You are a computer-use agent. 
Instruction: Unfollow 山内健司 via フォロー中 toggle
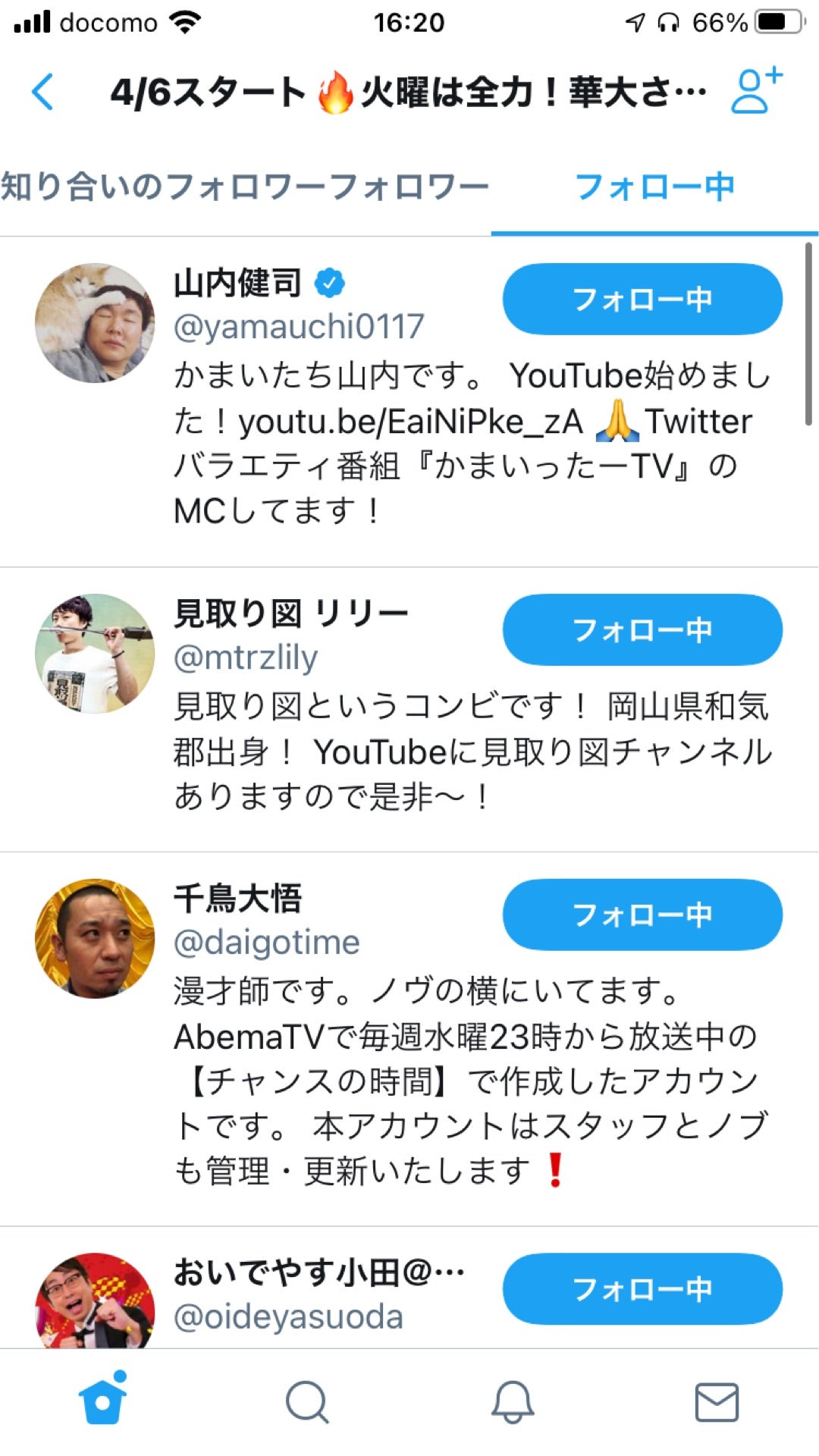(642, 300)
